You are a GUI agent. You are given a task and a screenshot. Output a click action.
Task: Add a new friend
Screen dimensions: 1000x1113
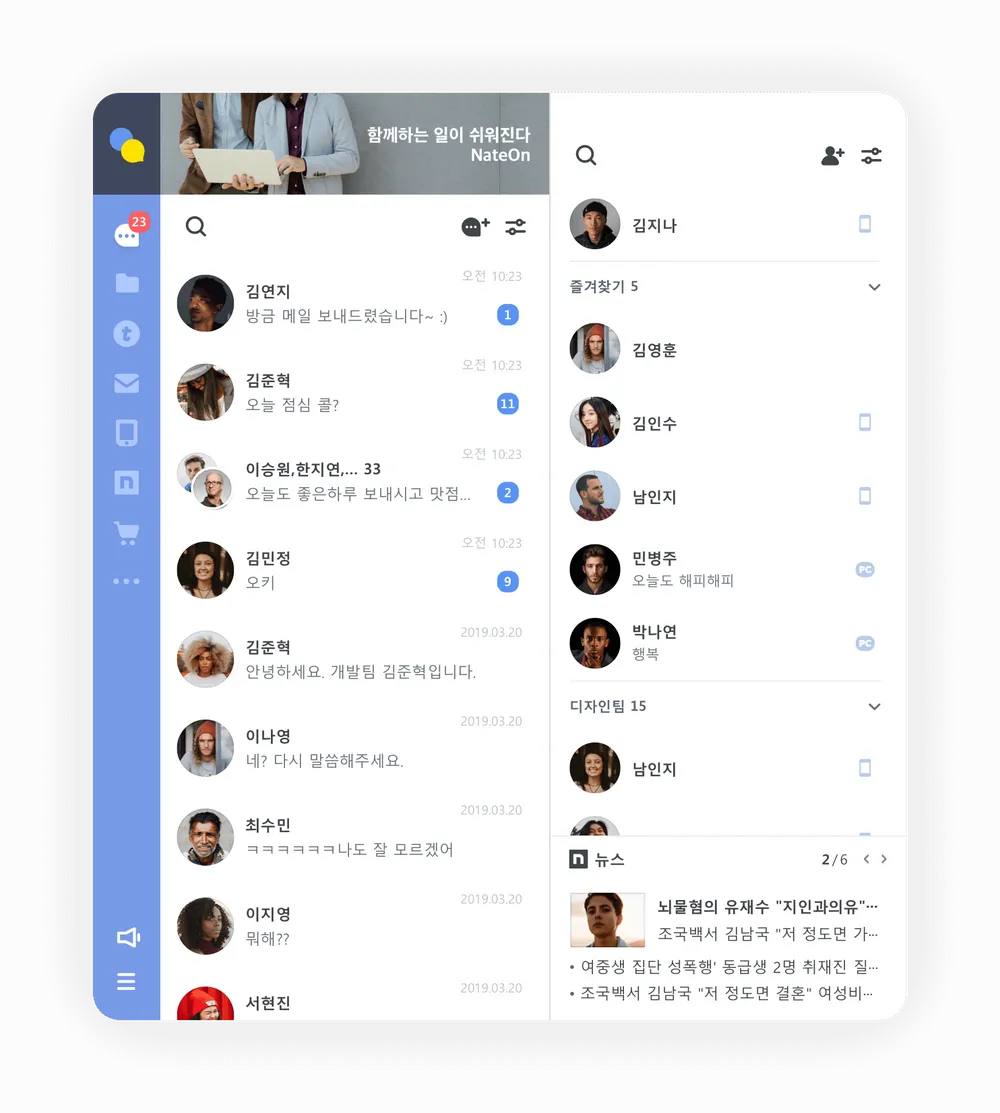832,156
